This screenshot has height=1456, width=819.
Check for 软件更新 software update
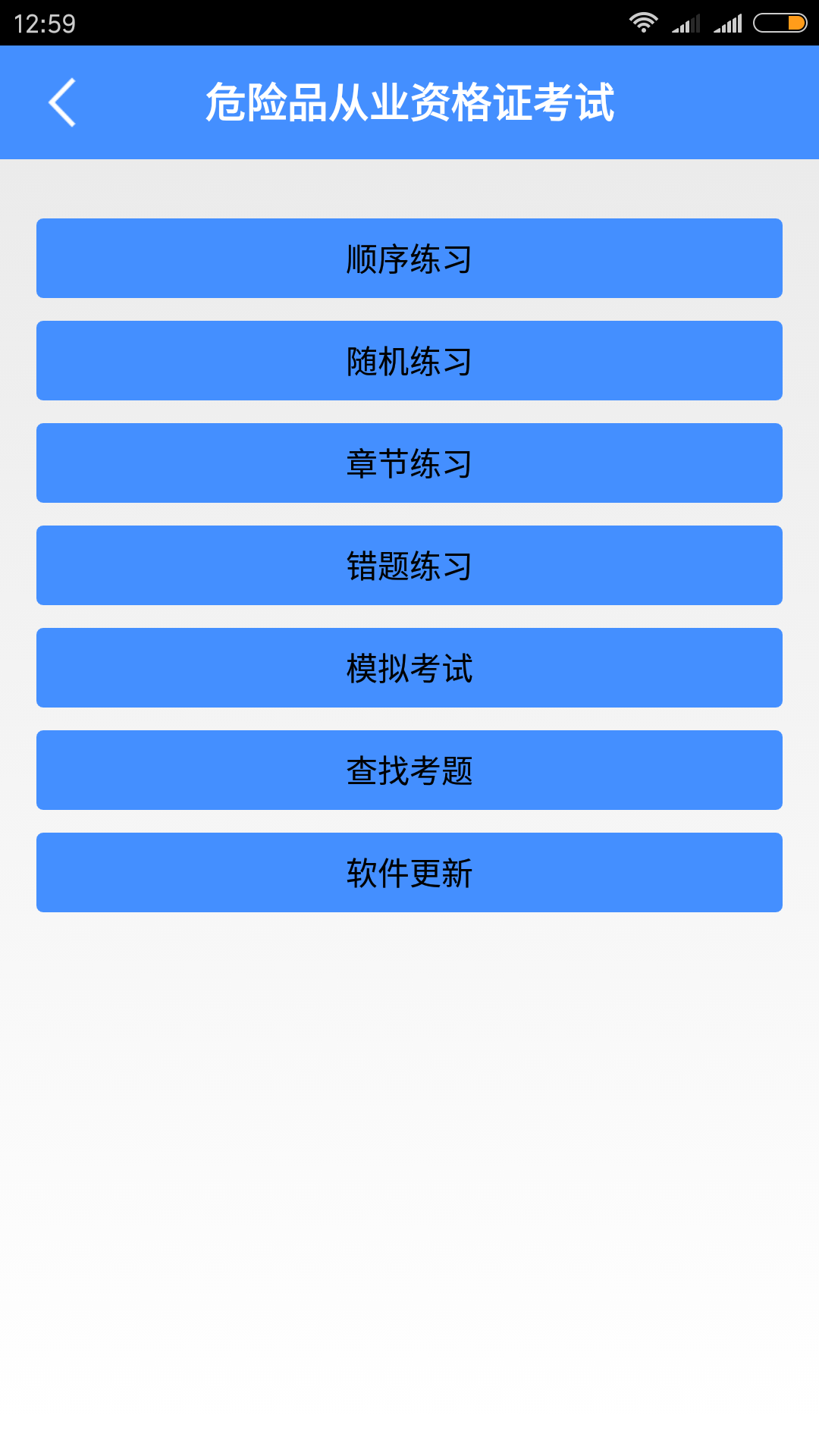pyautogui.click(x=409, y=873)
